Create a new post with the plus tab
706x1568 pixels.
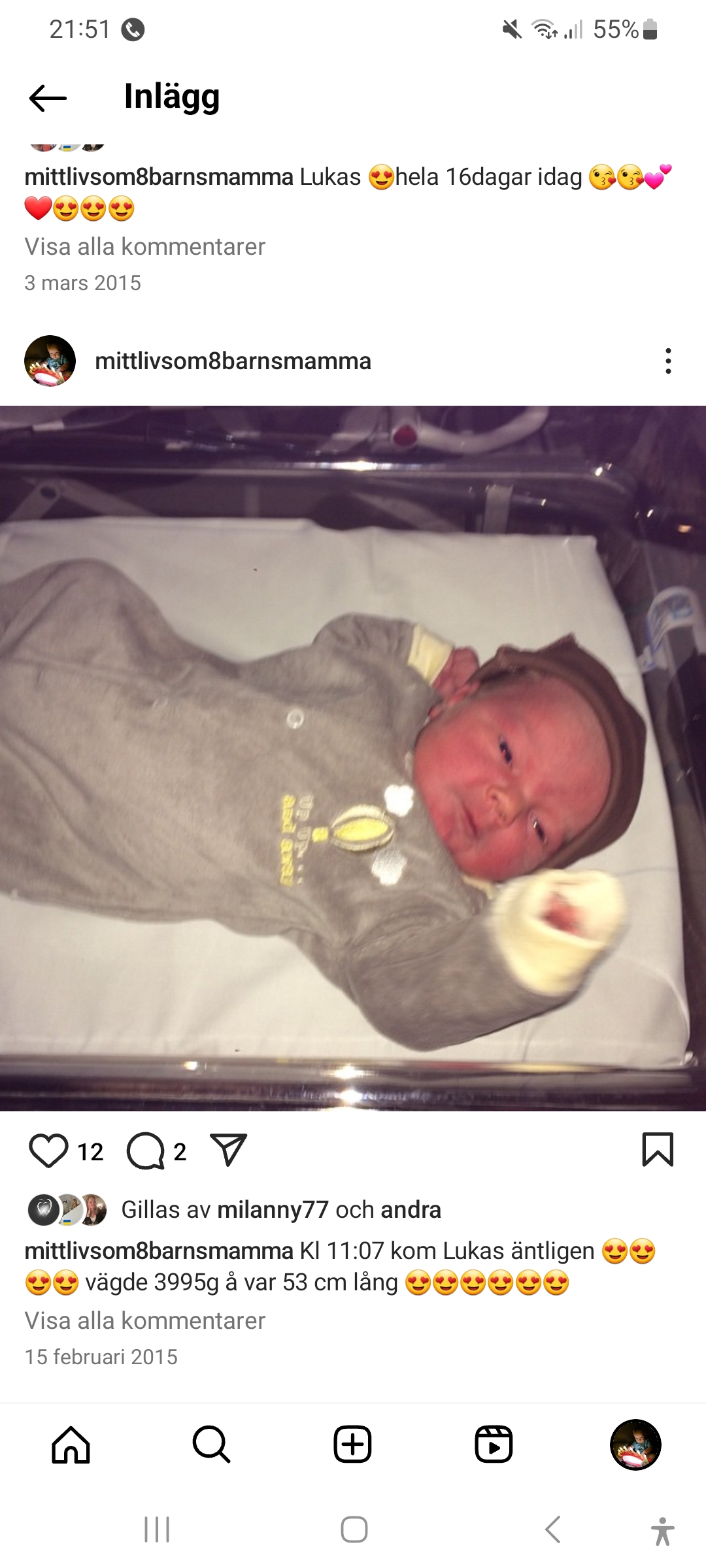[352, 1445]
